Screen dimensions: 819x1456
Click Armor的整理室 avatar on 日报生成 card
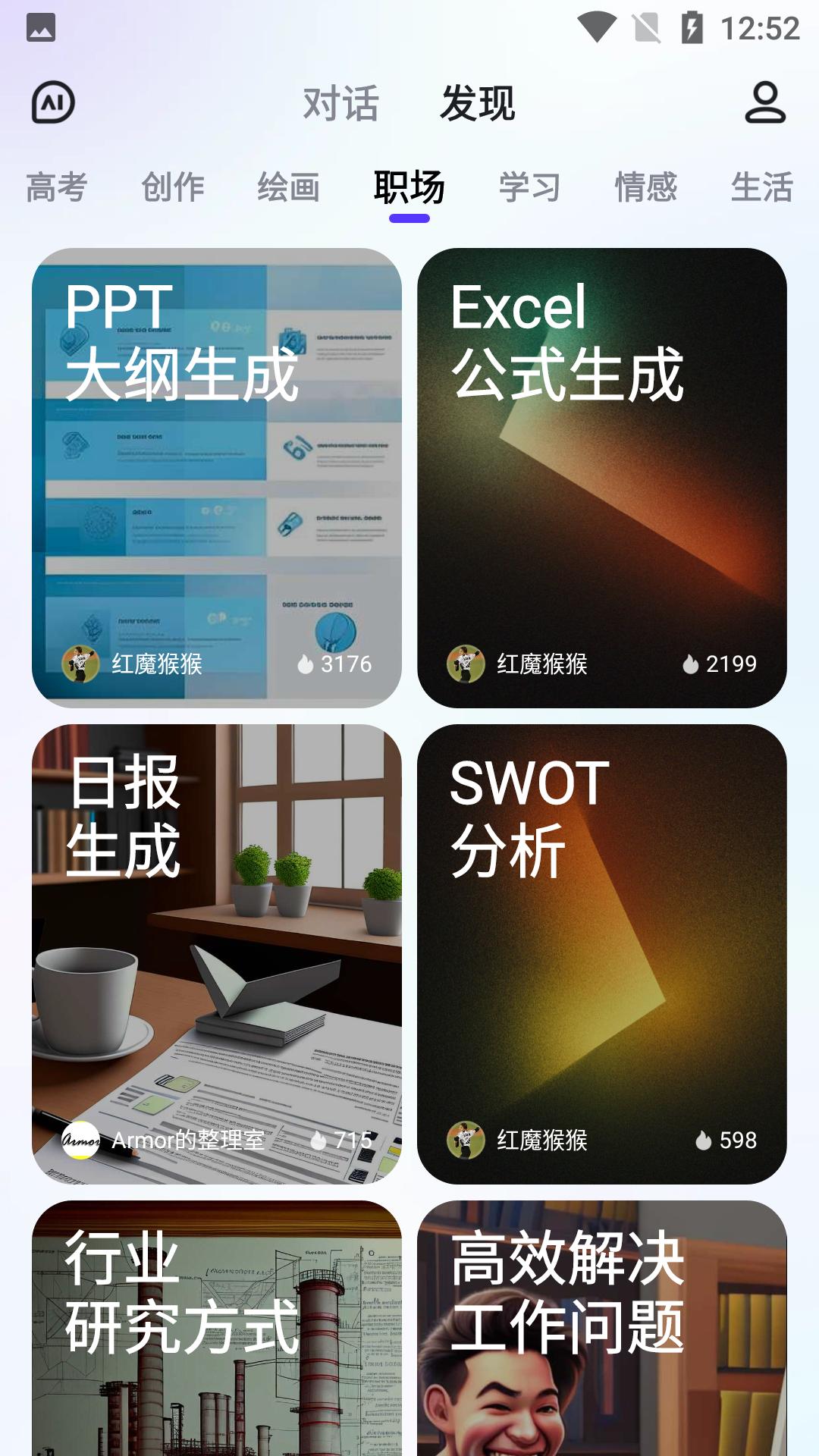81,1139
